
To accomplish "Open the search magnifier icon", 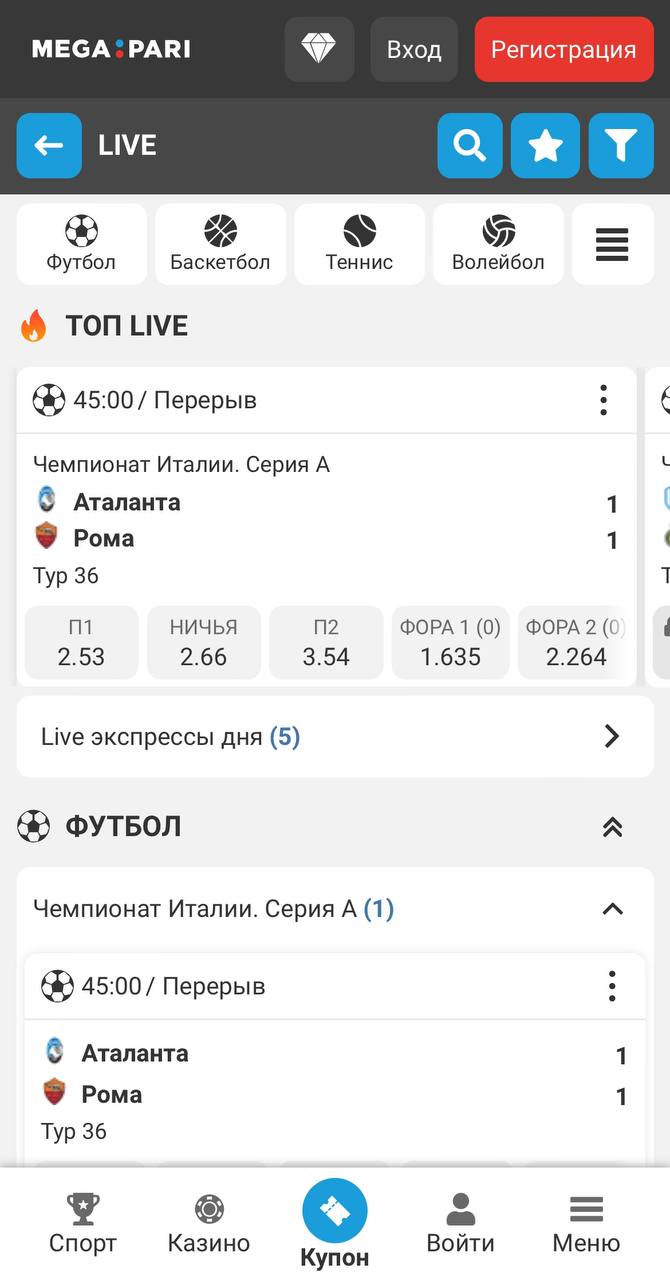I will [x=470, y=146].
